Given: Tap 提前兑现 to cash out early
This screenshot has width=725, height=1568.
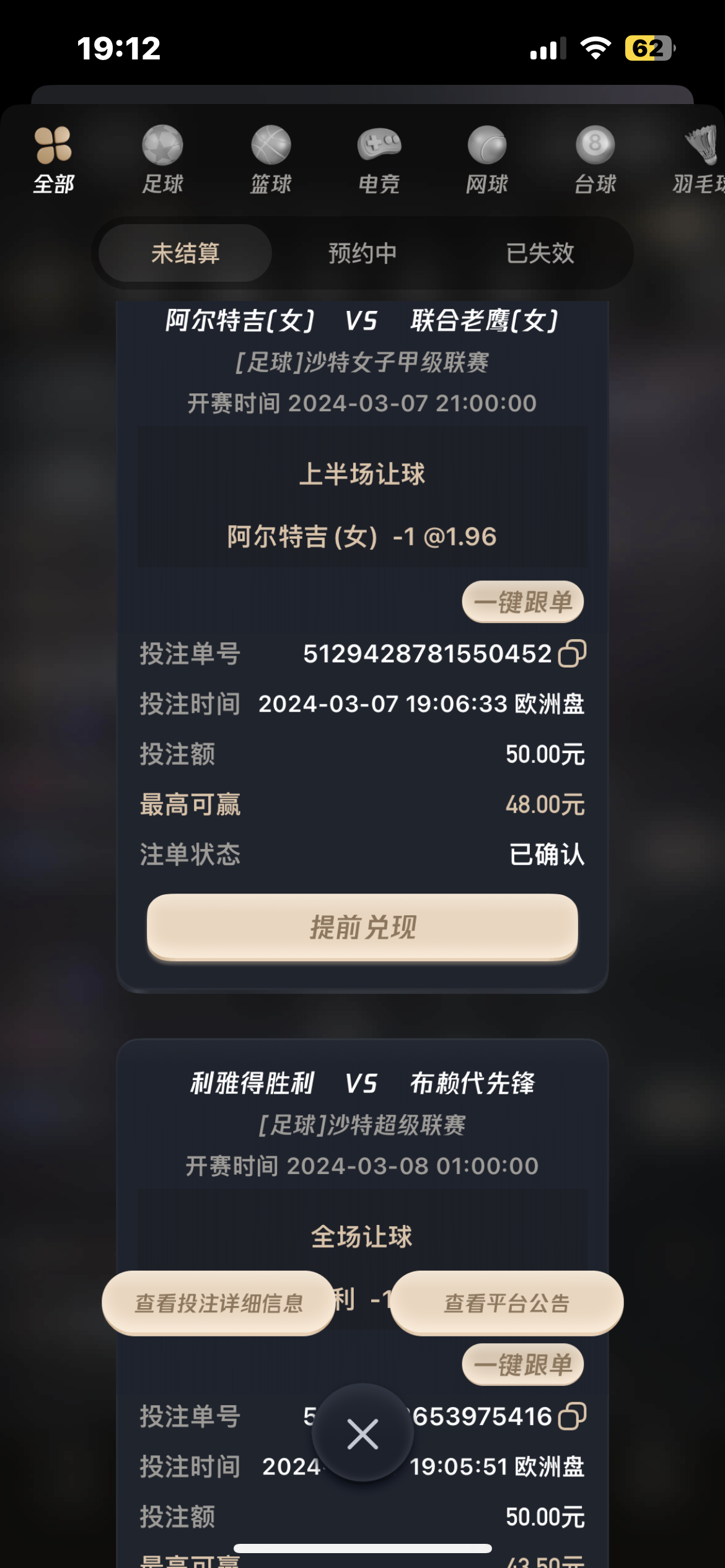Looking at the screenshot, I should (x=362, y=927).
